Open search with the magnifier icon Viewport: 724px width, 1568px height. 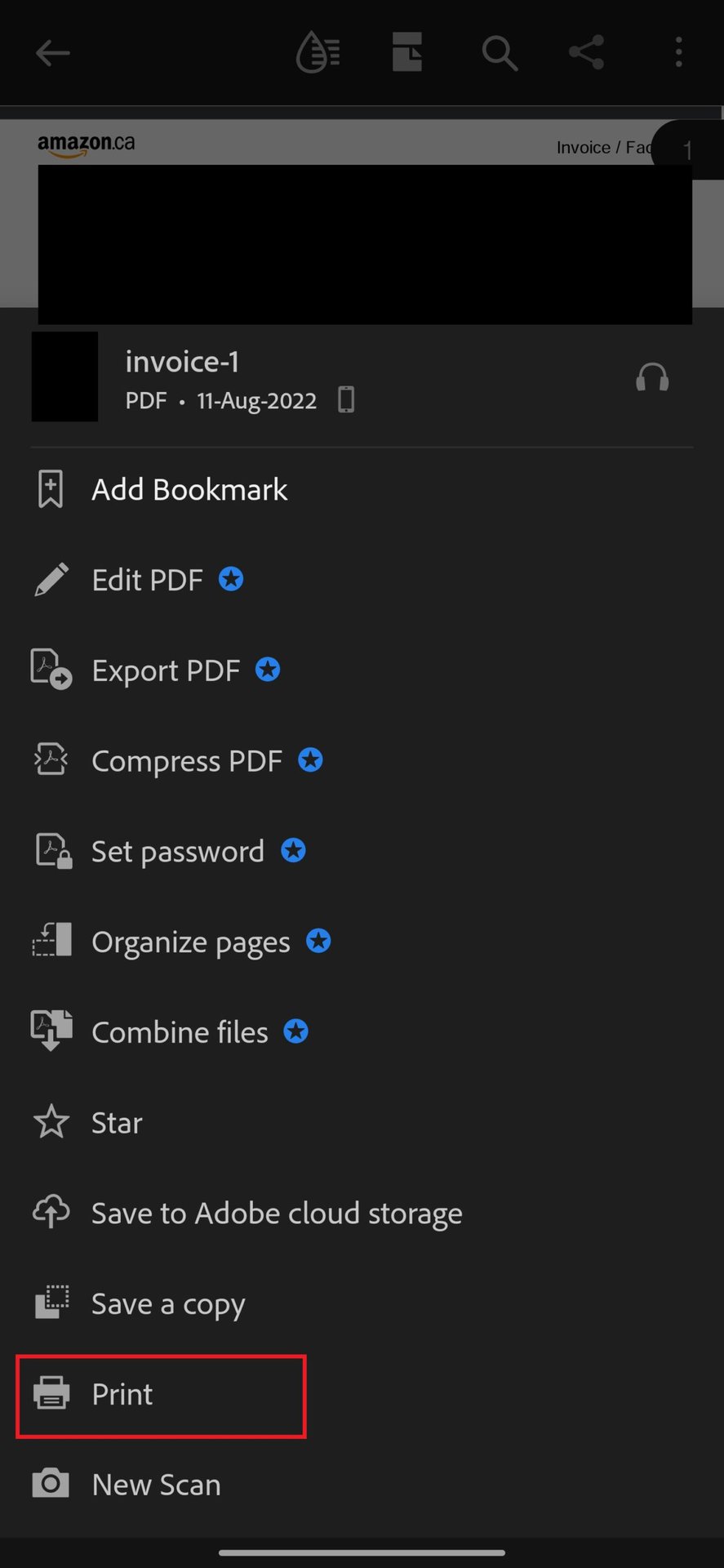(x=499, y=51)
